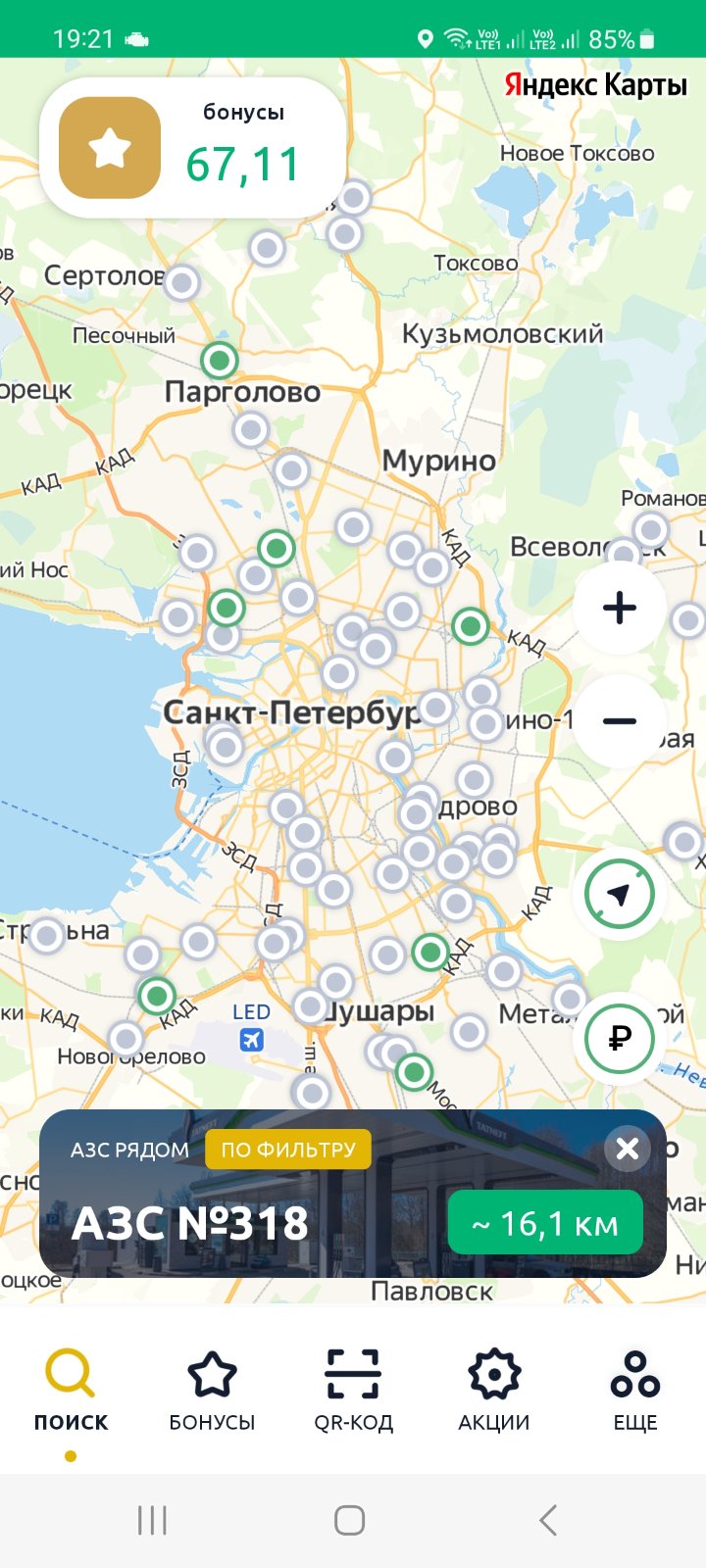Go back with system back button
Viewport: 706px width, 1568px height.
pos(548,1520)
